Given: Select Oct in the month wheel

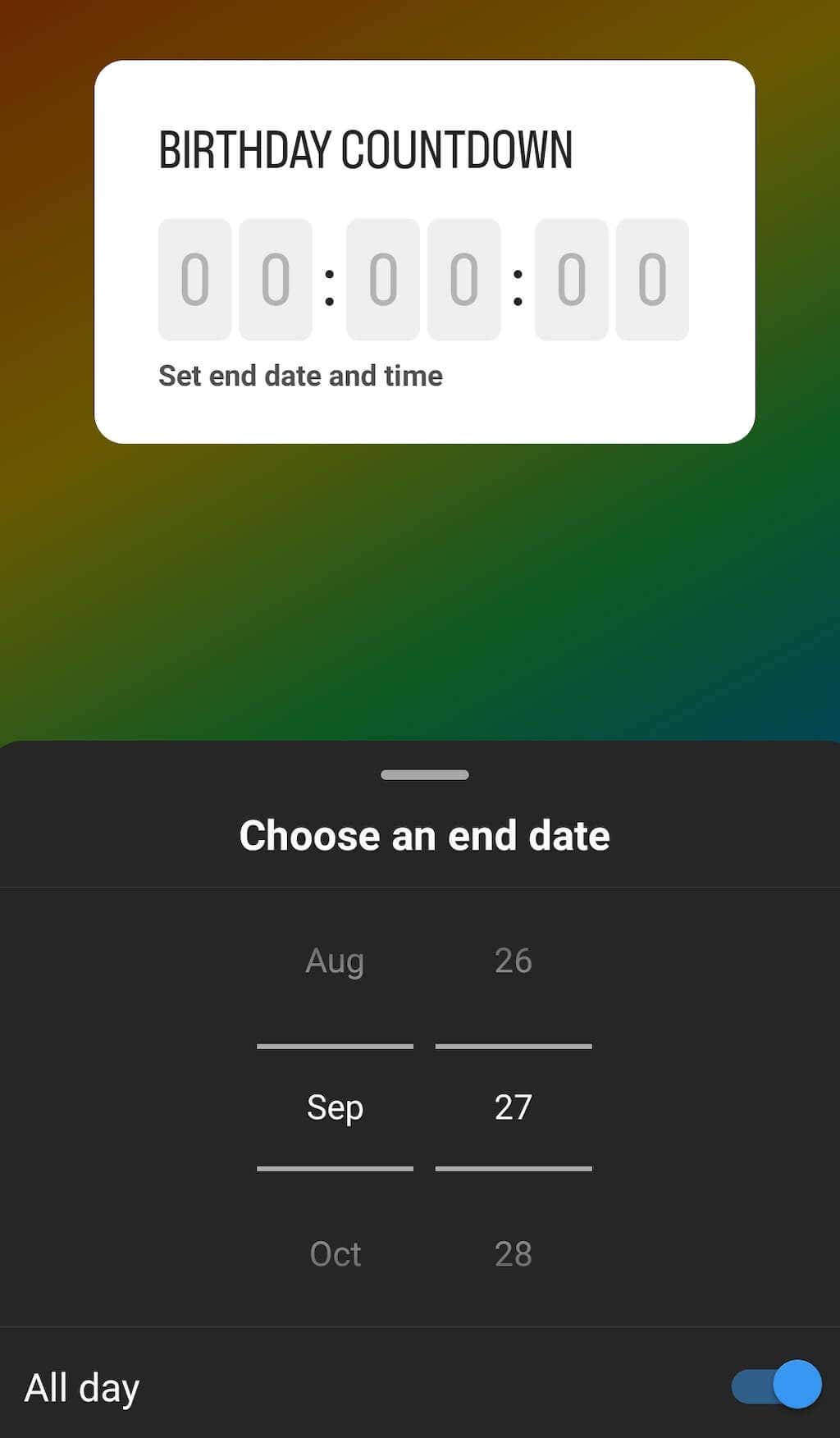Looking at the screenshot, I should (335, 1253).
